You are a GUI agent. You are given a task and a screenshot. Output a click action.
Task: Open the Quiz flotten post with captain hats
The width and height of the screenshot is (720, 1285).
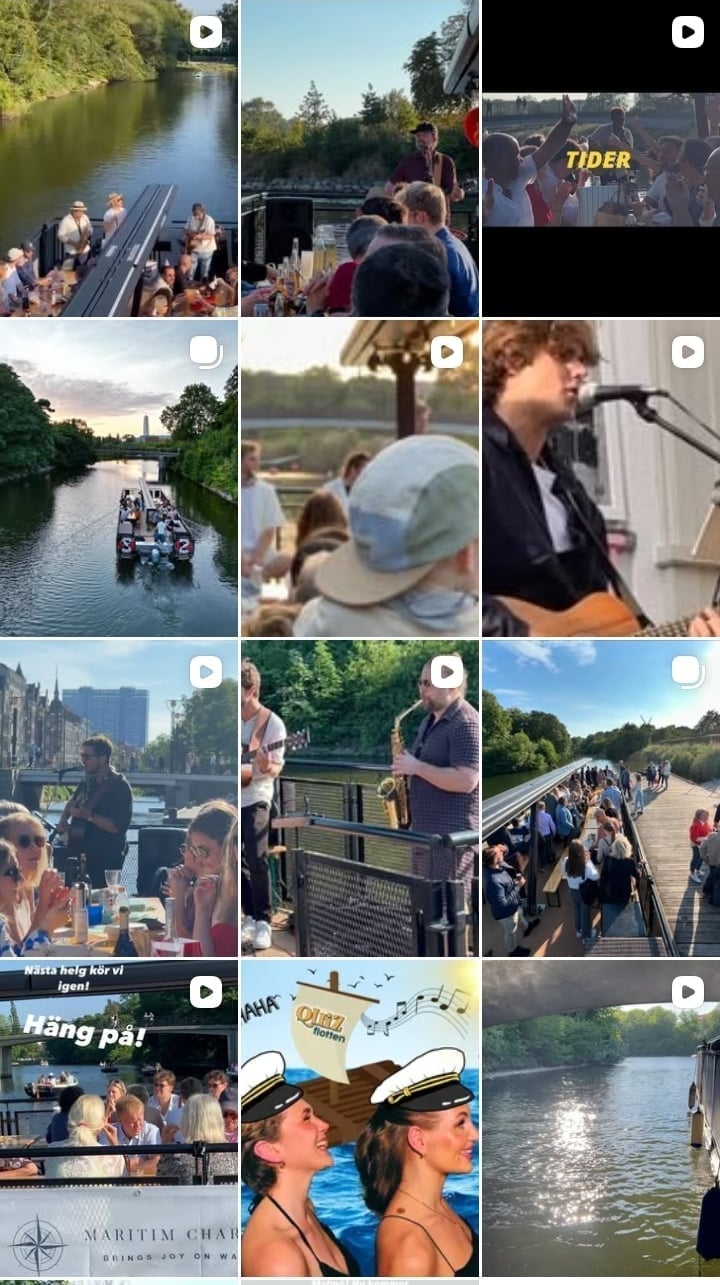359,1118
